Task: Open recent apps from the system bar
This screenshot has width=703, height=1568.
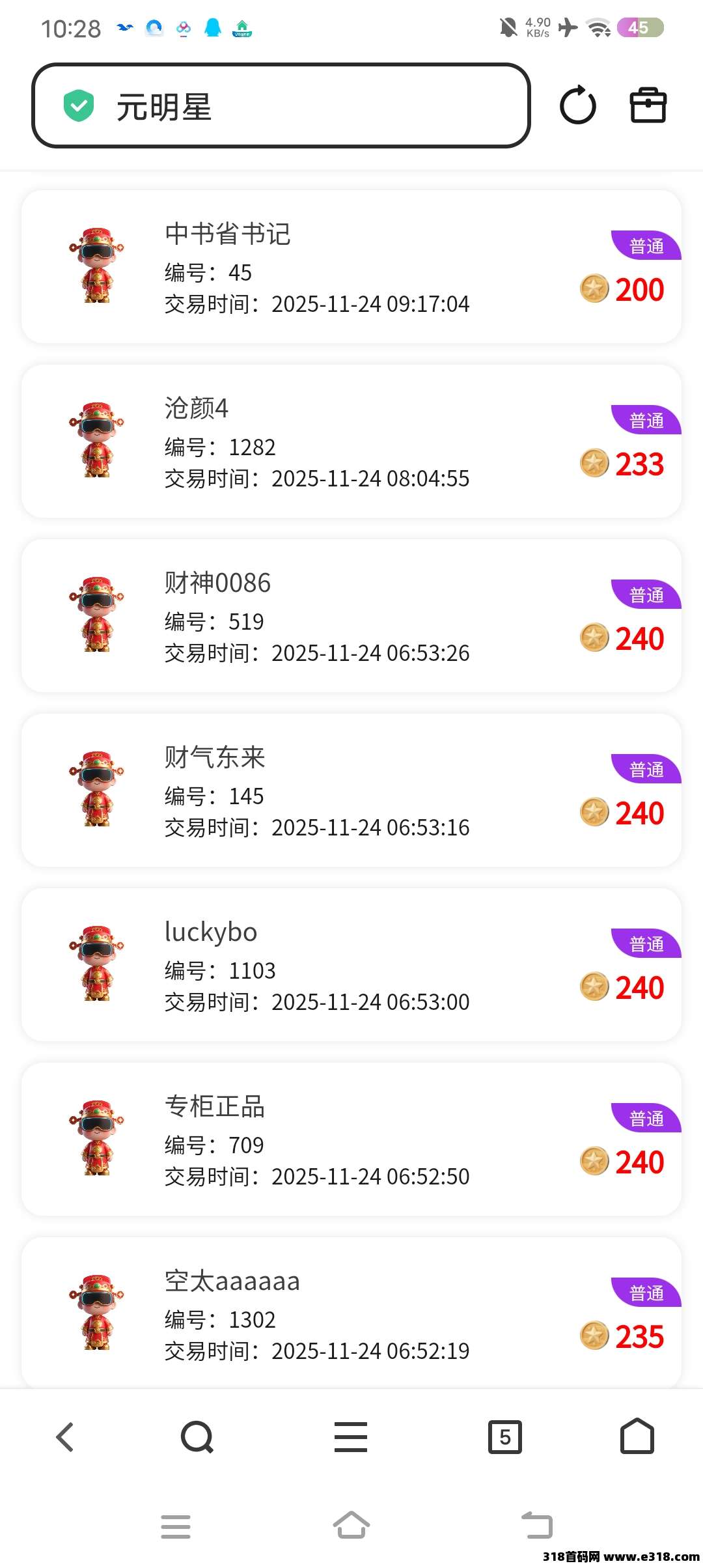Action: tap(176, 1526)
